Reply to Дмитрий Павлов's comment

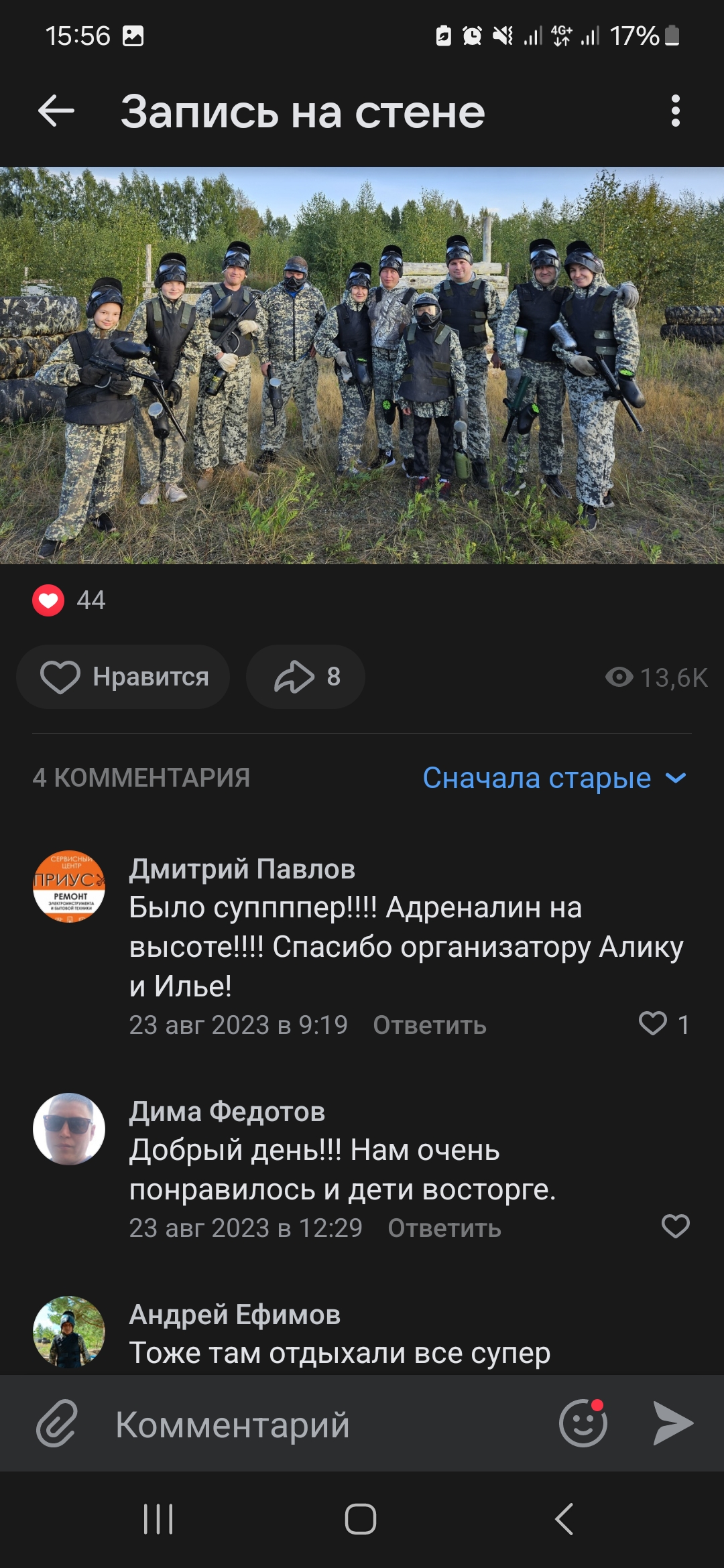[x=429, y=1025]
